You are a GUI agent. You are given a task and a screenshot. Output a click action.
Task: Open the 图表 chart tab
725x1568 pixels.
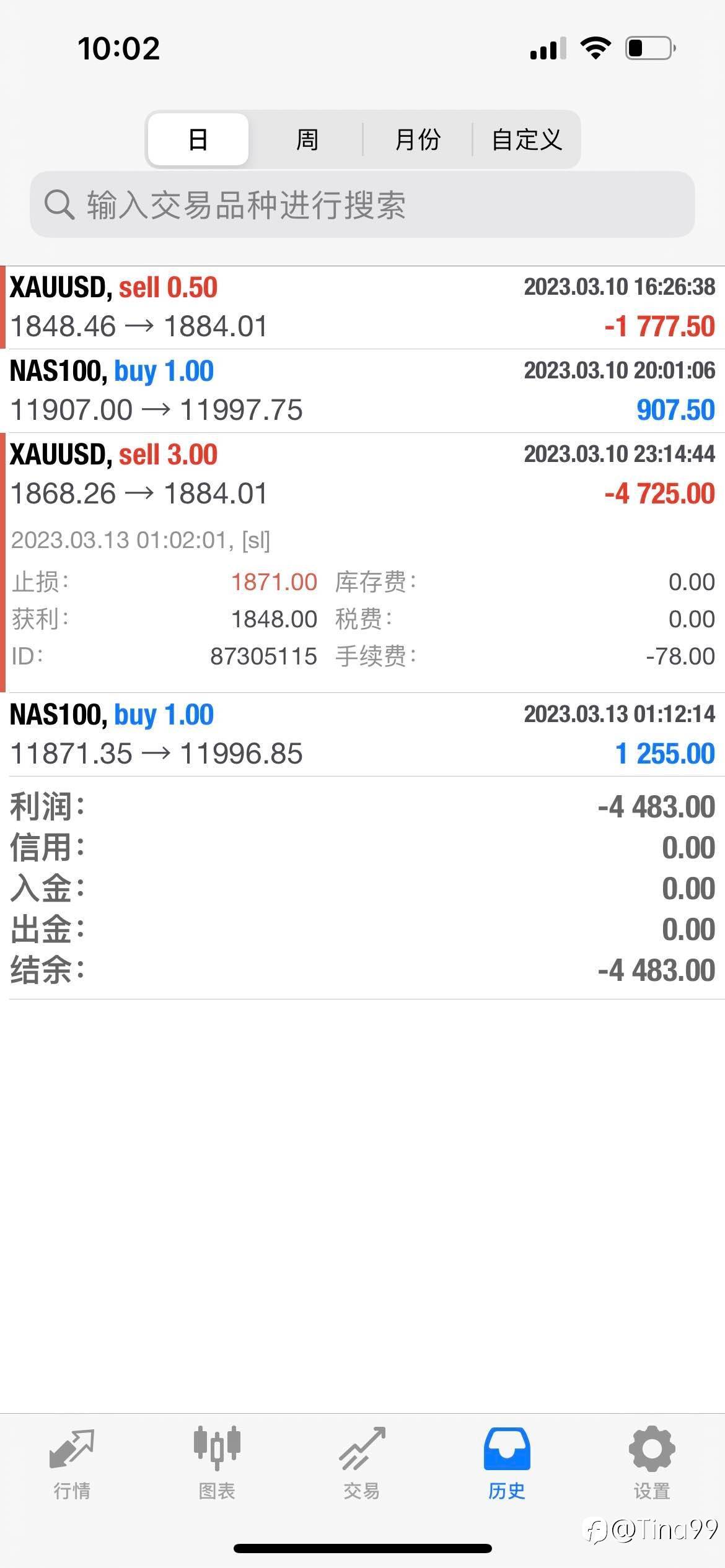217,1463
